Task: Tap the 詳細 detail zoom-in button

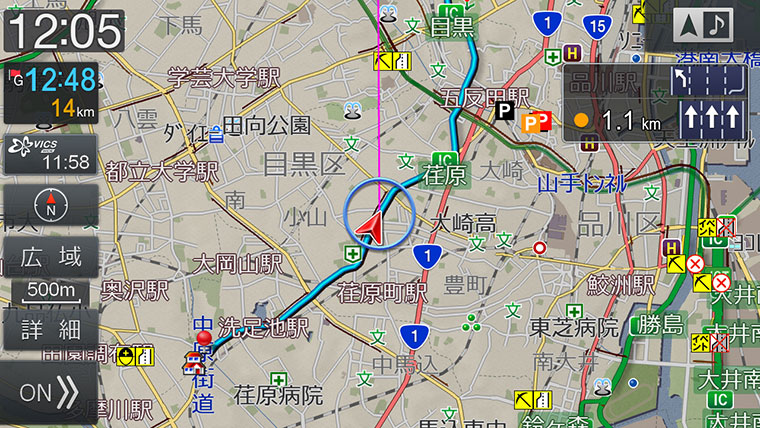Action: coord(51,329)
